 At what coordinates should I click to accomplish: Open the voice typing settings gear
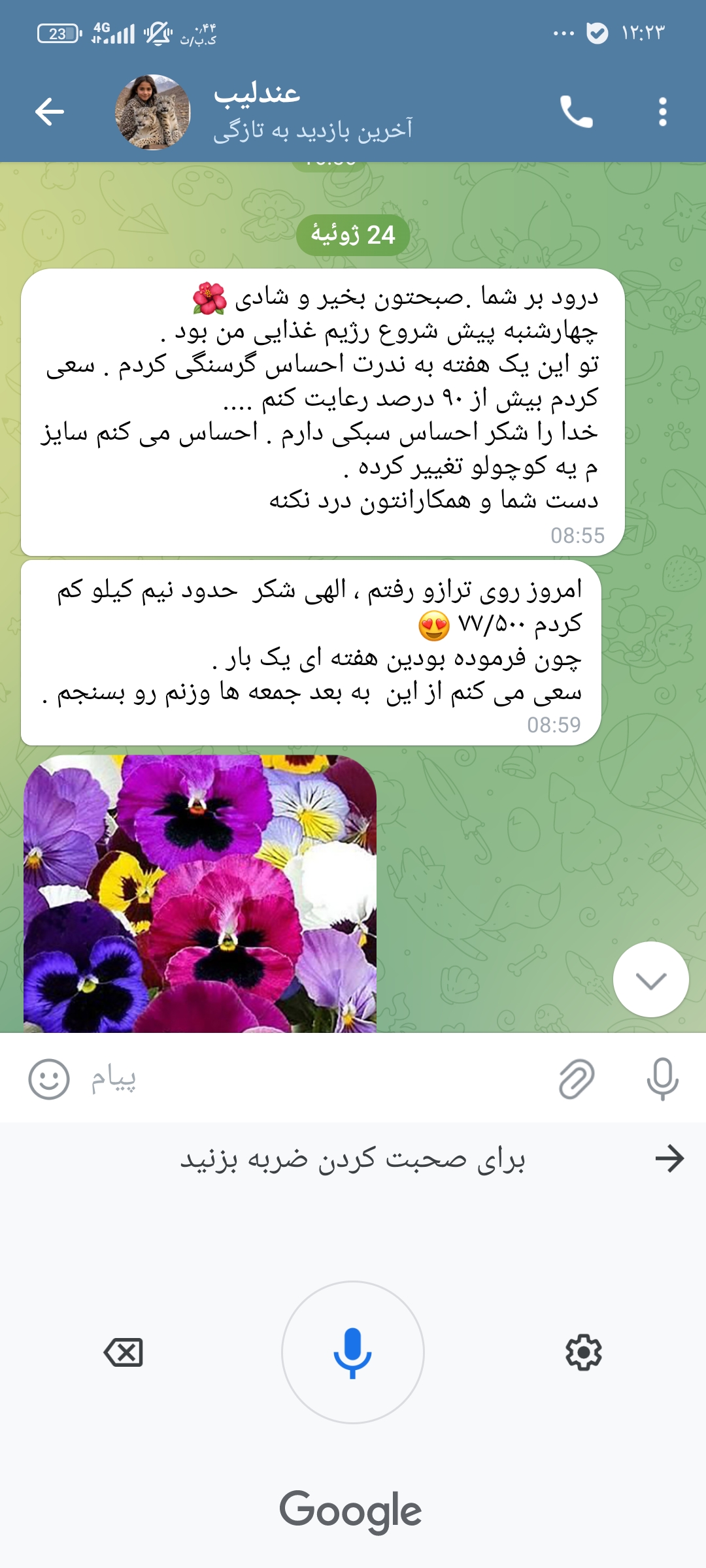(583, 1352)
